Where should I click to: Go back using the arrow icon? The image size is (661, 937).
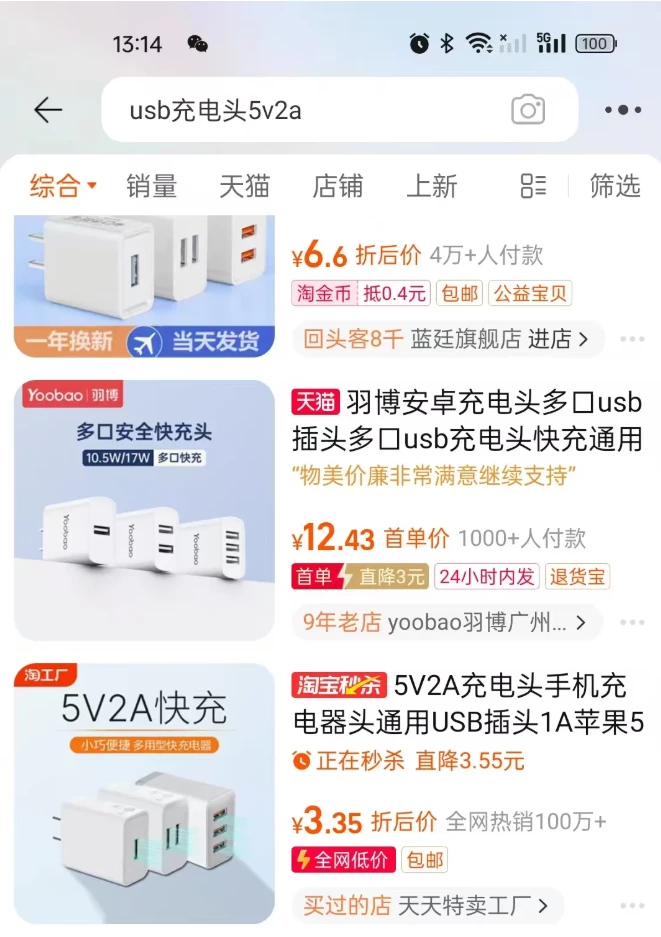48,110
